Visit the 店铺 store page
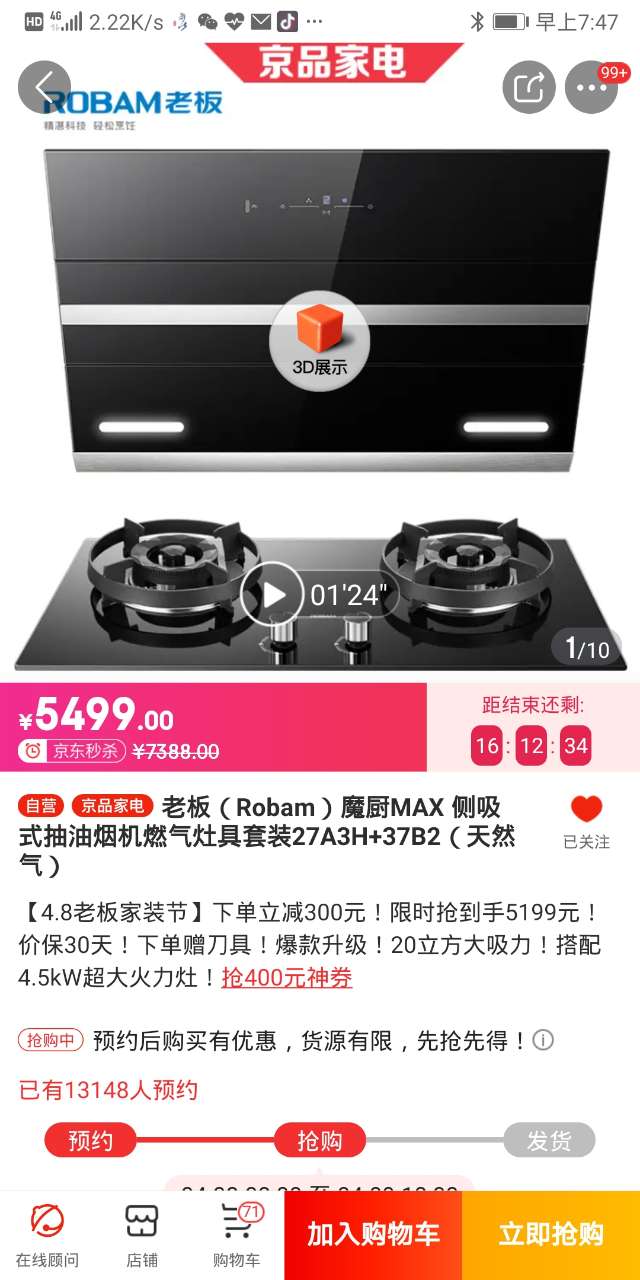The width and height of the screenshot is (640, 1280). coord(142,1236)
